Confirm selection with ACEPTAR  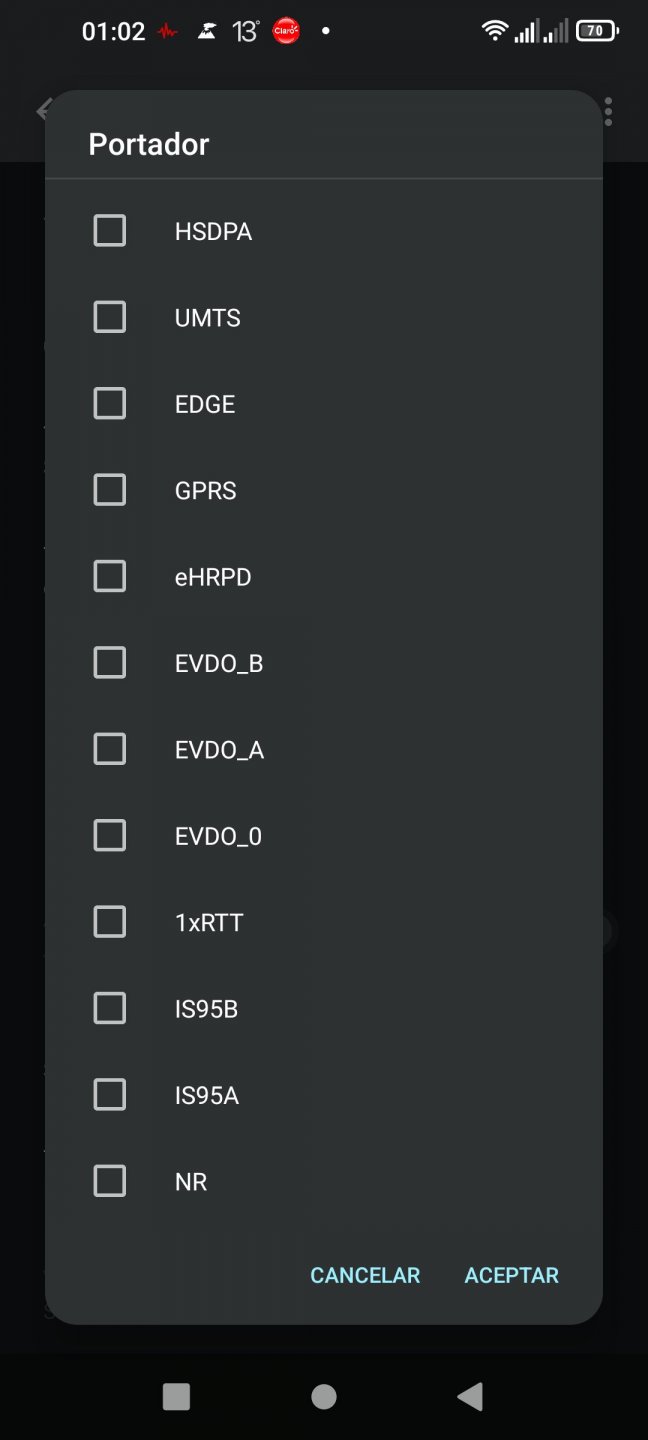click(x=512, y=1275)
